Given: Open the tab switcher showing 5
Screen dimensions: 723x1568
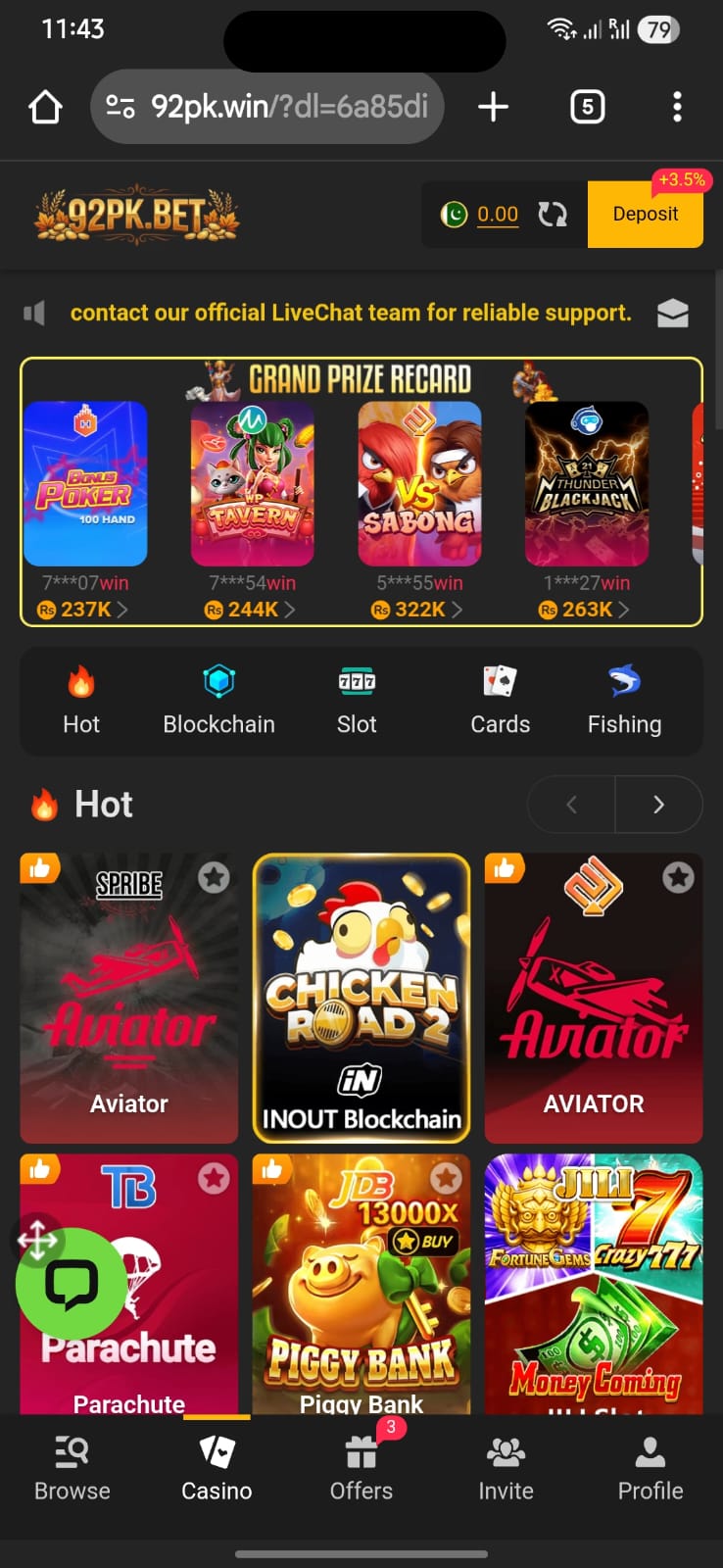Looking at the screenshot, I should pyautogui.click(x=587, y=107).
